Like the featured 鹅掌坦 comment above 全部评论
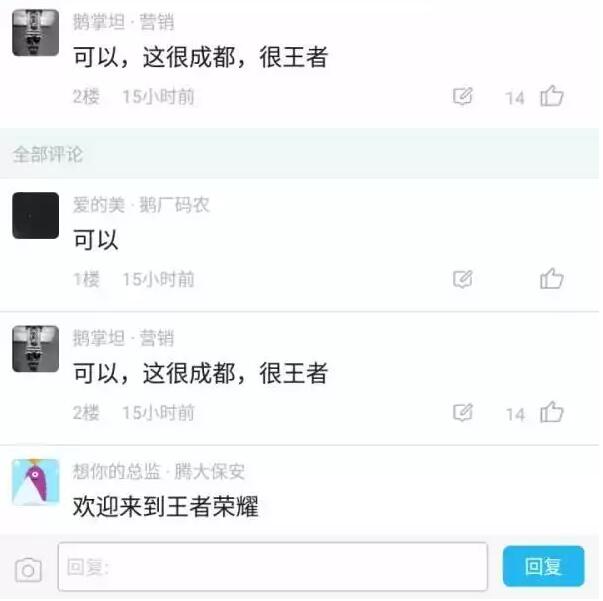Viewport: 603px width, 601px height. pyautogui.click(x=552, y=96)
